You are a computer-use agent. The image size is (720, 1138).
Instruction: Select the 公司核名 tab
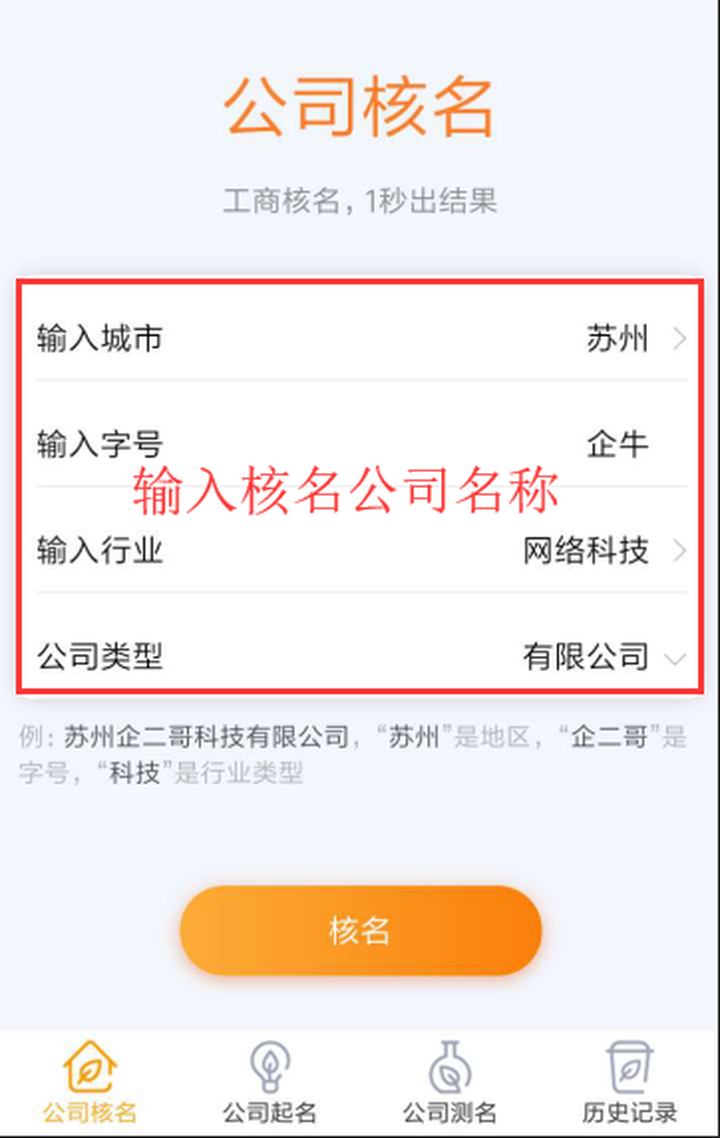[90, 1083]
